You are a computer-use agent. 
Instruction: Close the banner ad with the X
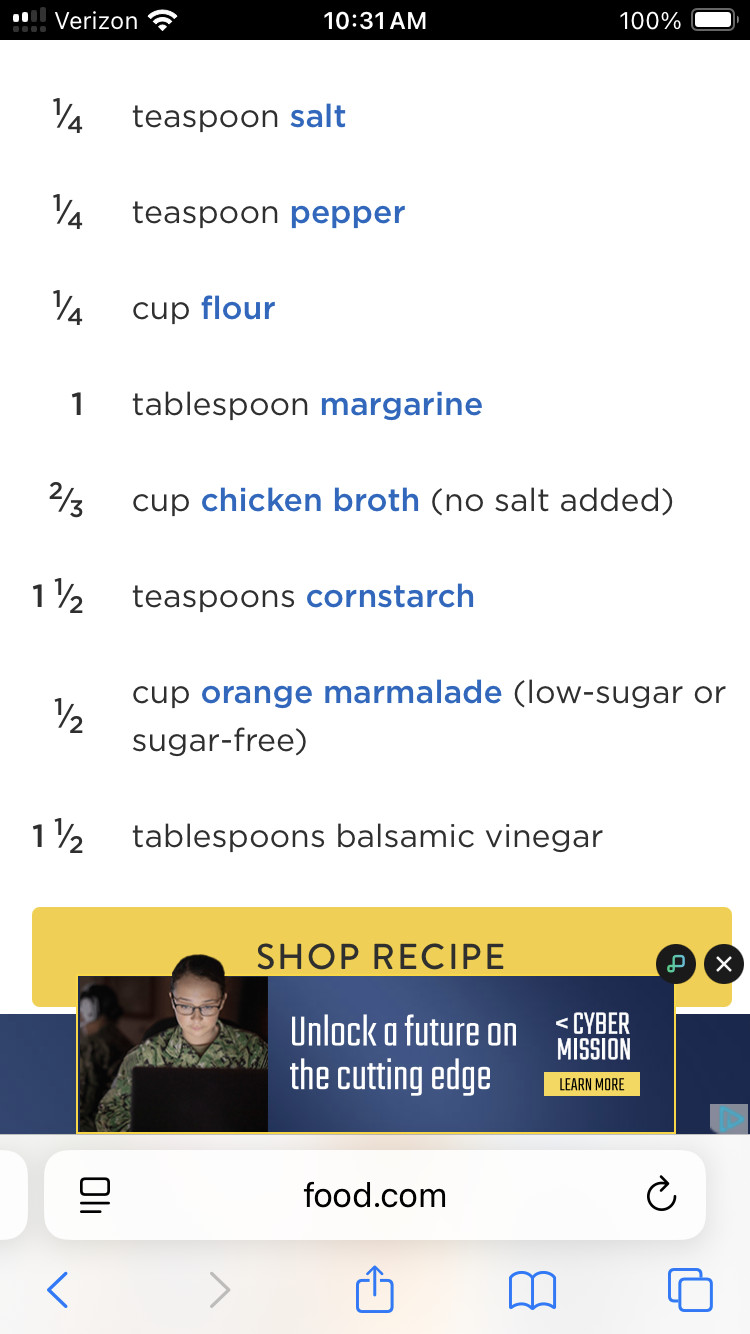(724, 964)
